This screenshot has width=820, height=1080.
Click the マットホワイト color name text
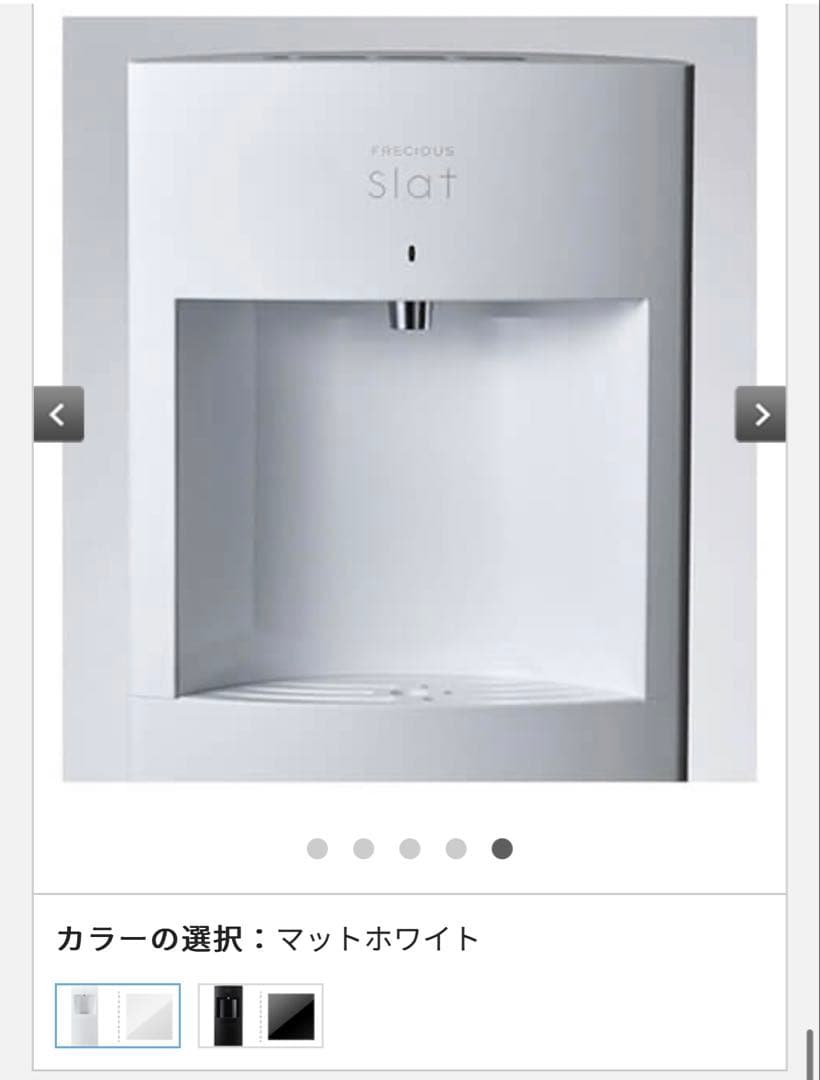coord(376,937)
